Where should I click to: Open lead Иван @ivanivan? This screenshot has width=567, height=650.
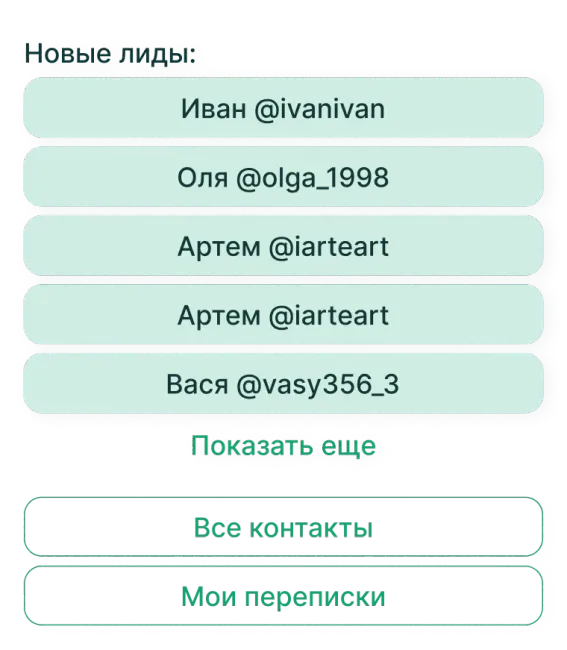tap(283, 108)
